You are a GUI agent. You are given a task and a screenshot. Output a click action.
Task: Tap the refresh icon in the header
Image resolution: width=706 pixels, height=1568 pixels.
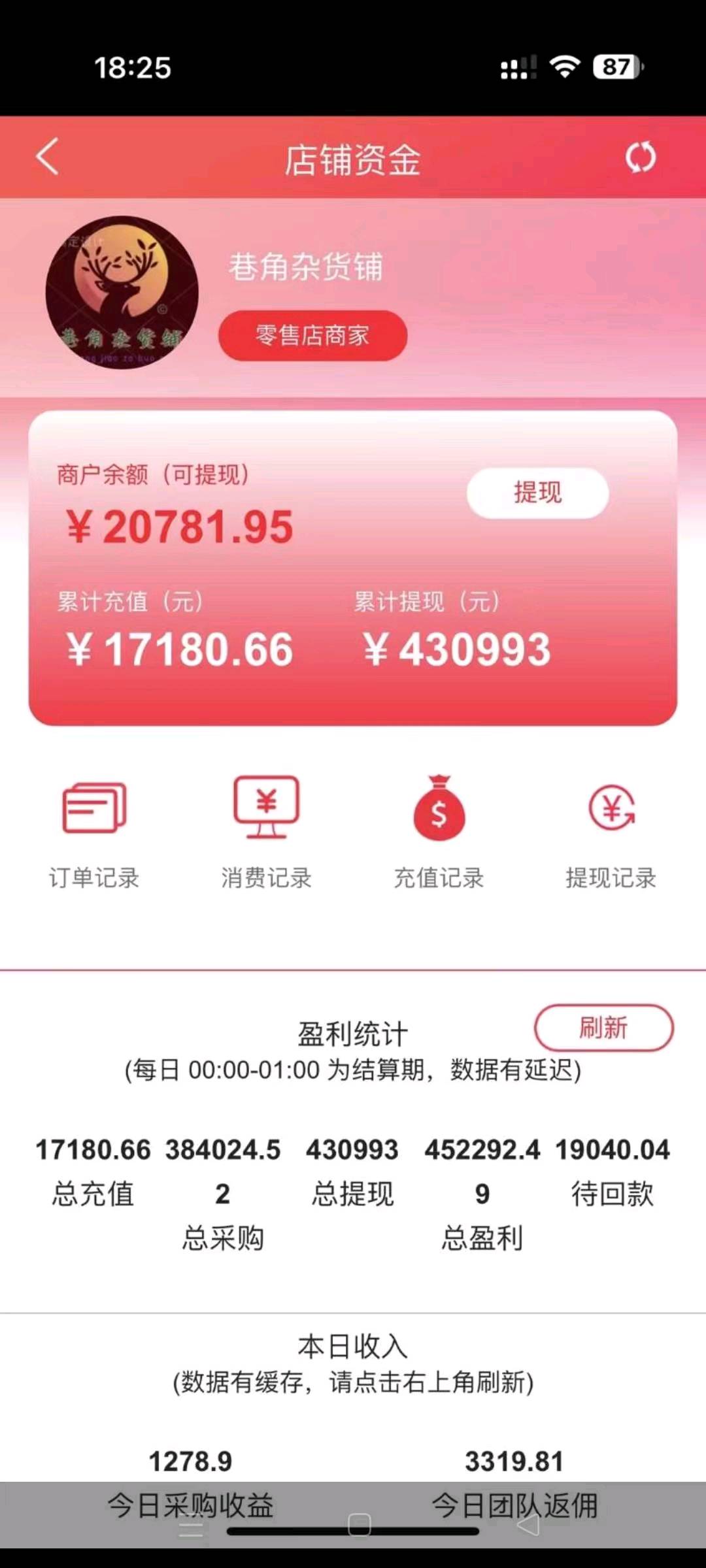(x=640, y=157)
